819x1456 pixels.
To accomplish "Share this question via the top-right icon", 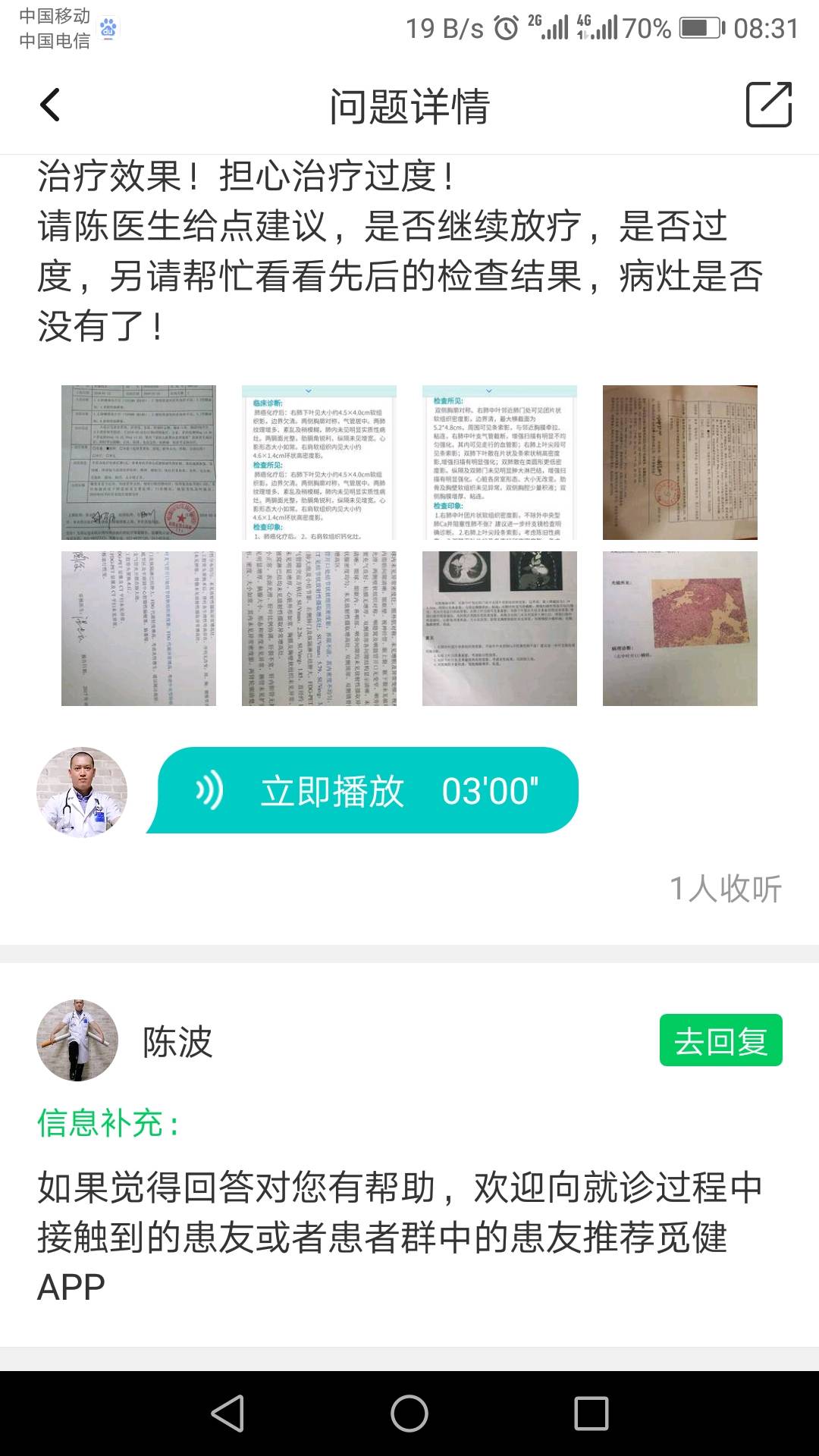I will pyautogui.click(x=768, y=105).
